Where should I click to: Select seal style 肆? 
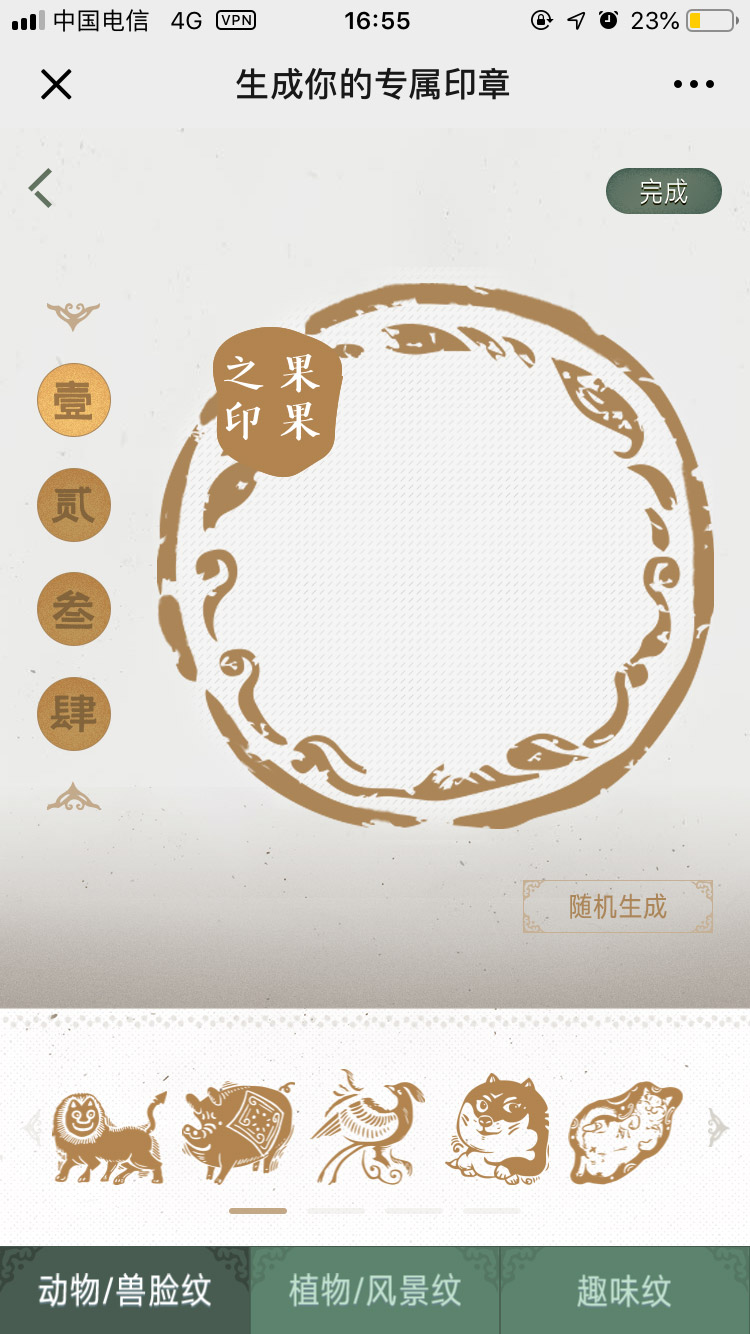(74, 713)
